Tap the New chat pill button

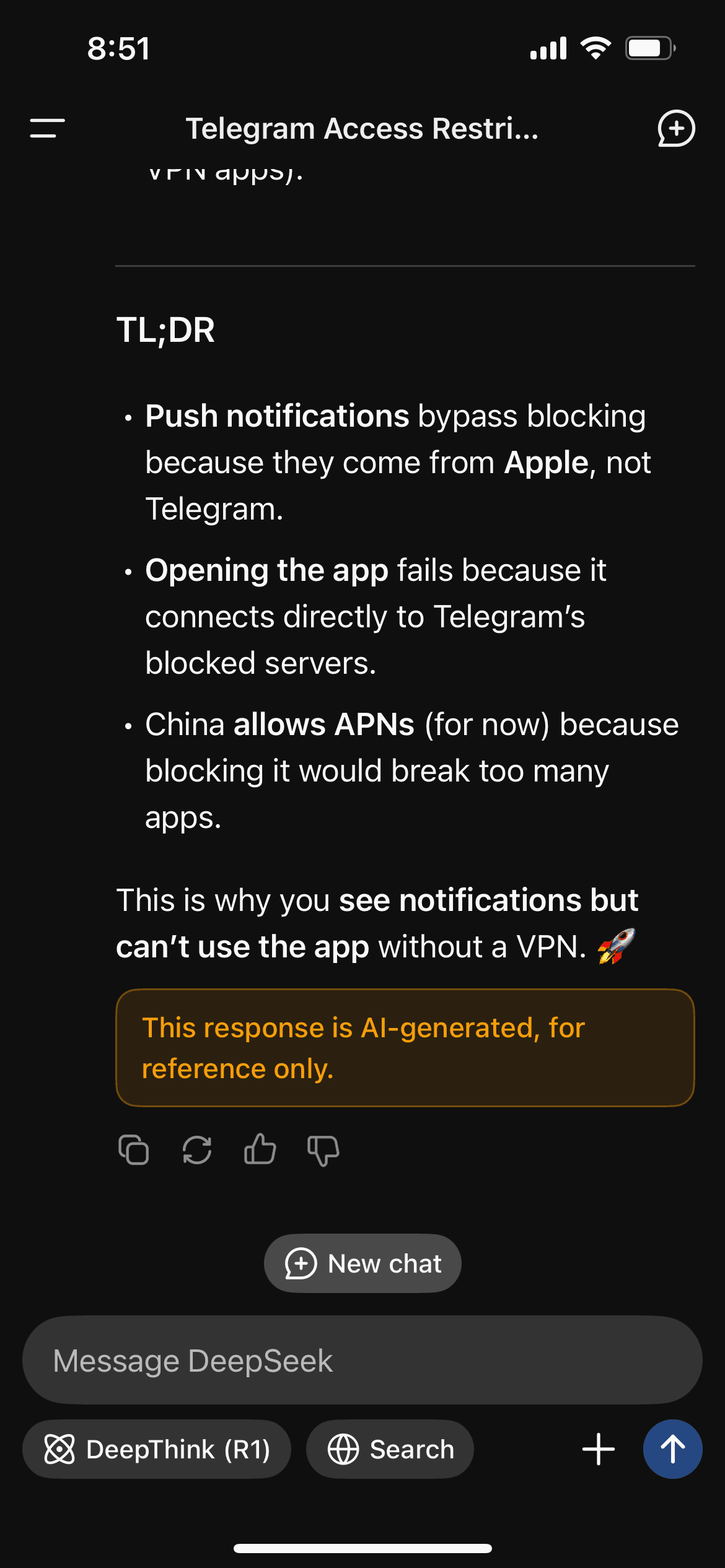click(362, 1263)
